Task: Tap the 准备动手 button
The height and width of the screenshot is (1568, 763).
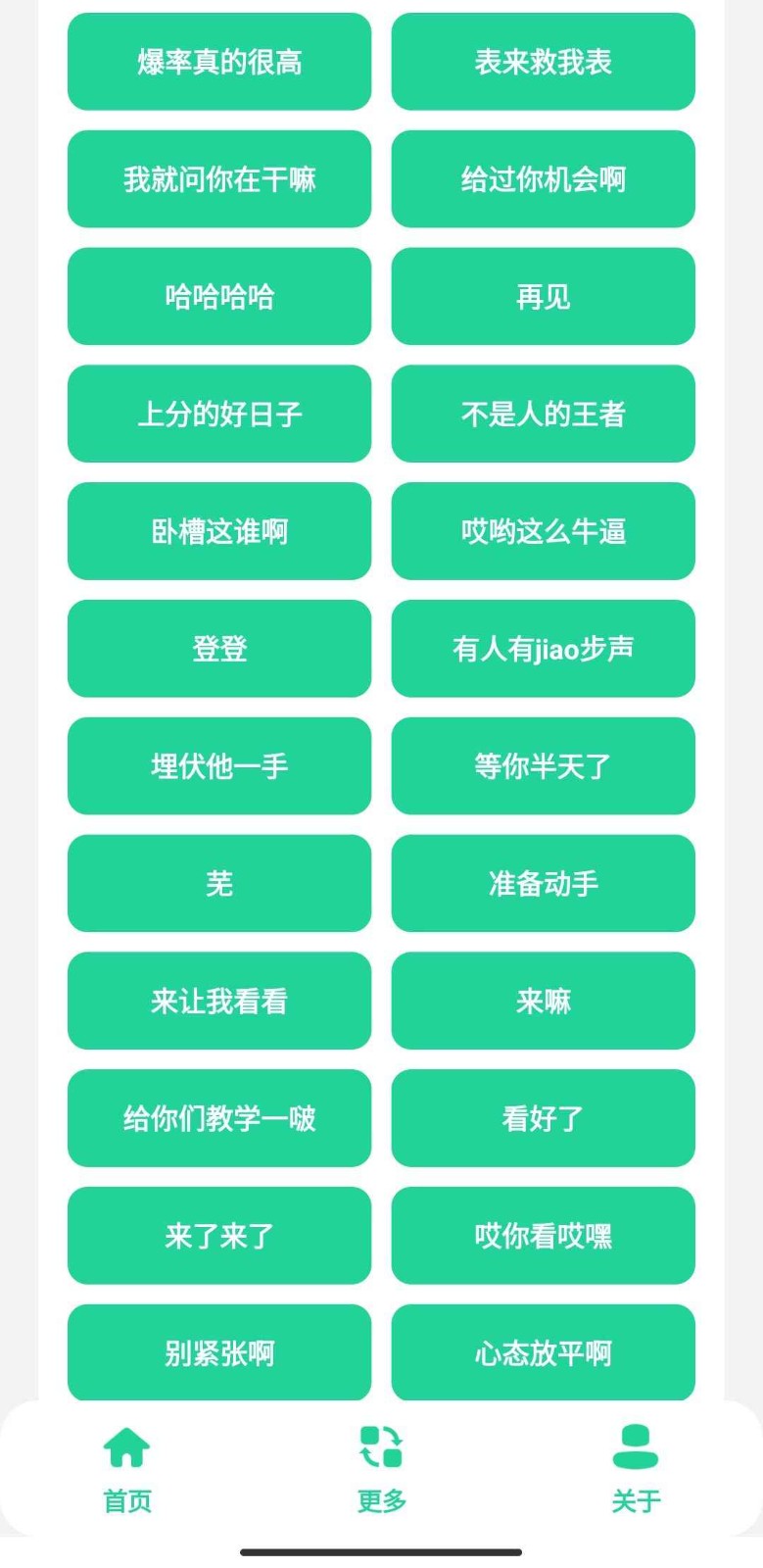Action: pos(543,883)
